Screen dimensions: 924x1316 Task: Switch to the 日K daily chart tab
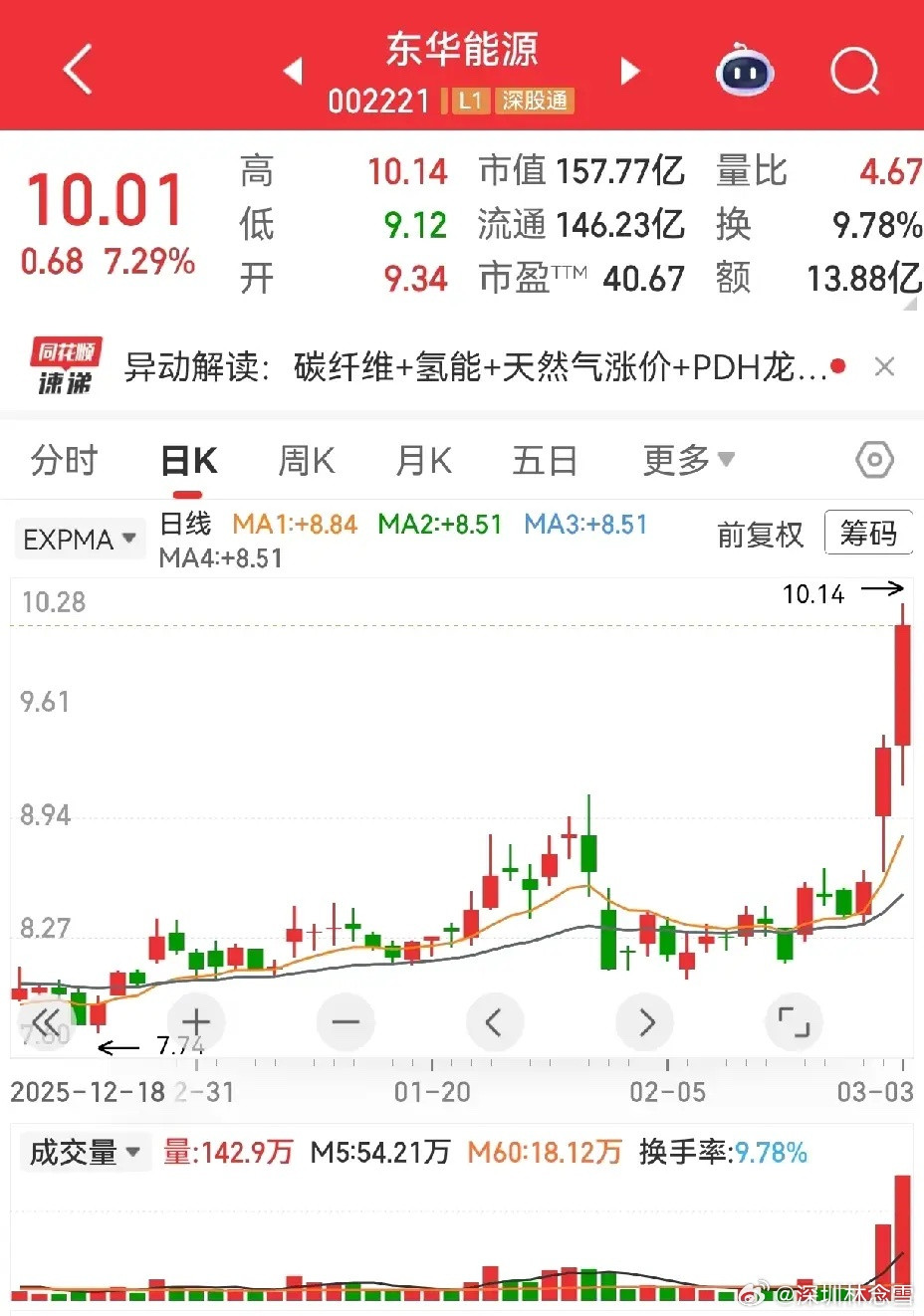point(187,459)
